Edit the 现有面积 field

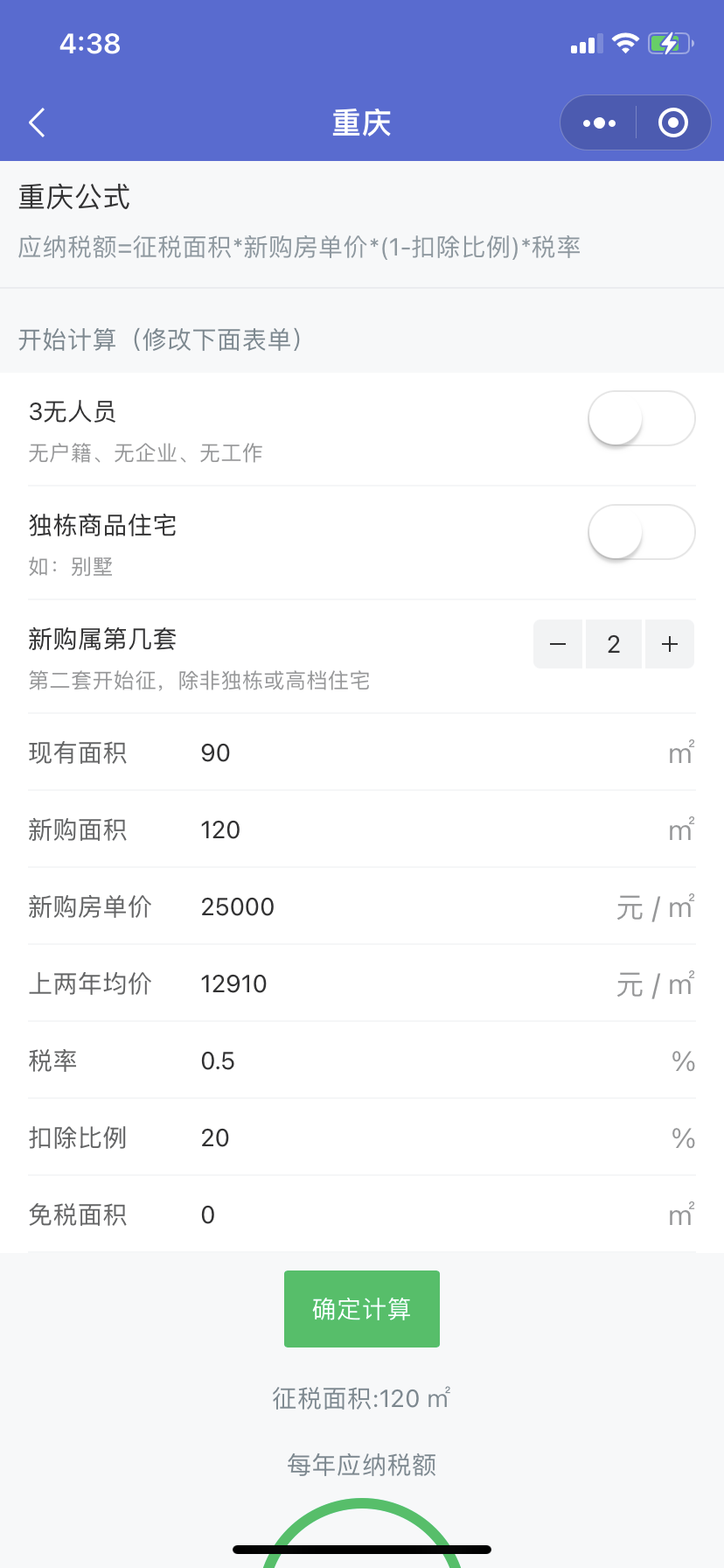[420, 752]
